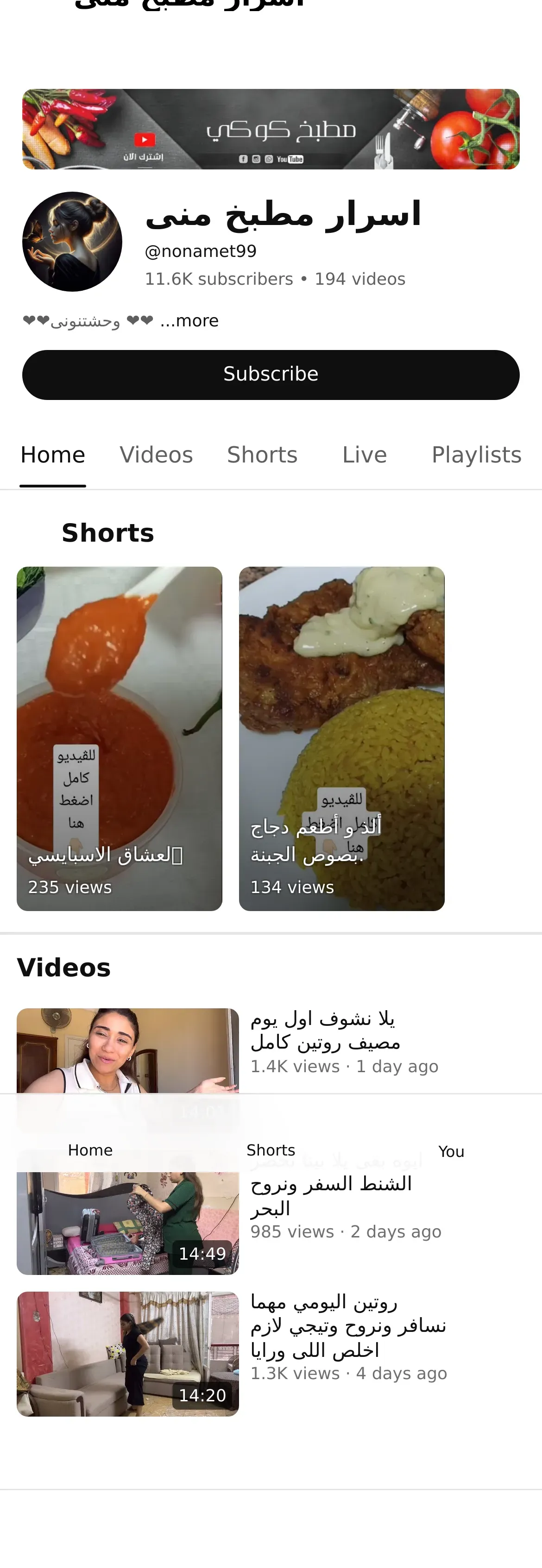Go to Home in the bottom navigation
The height and width of the screenshot is (1568, 542).
[x=90, y=1150]
